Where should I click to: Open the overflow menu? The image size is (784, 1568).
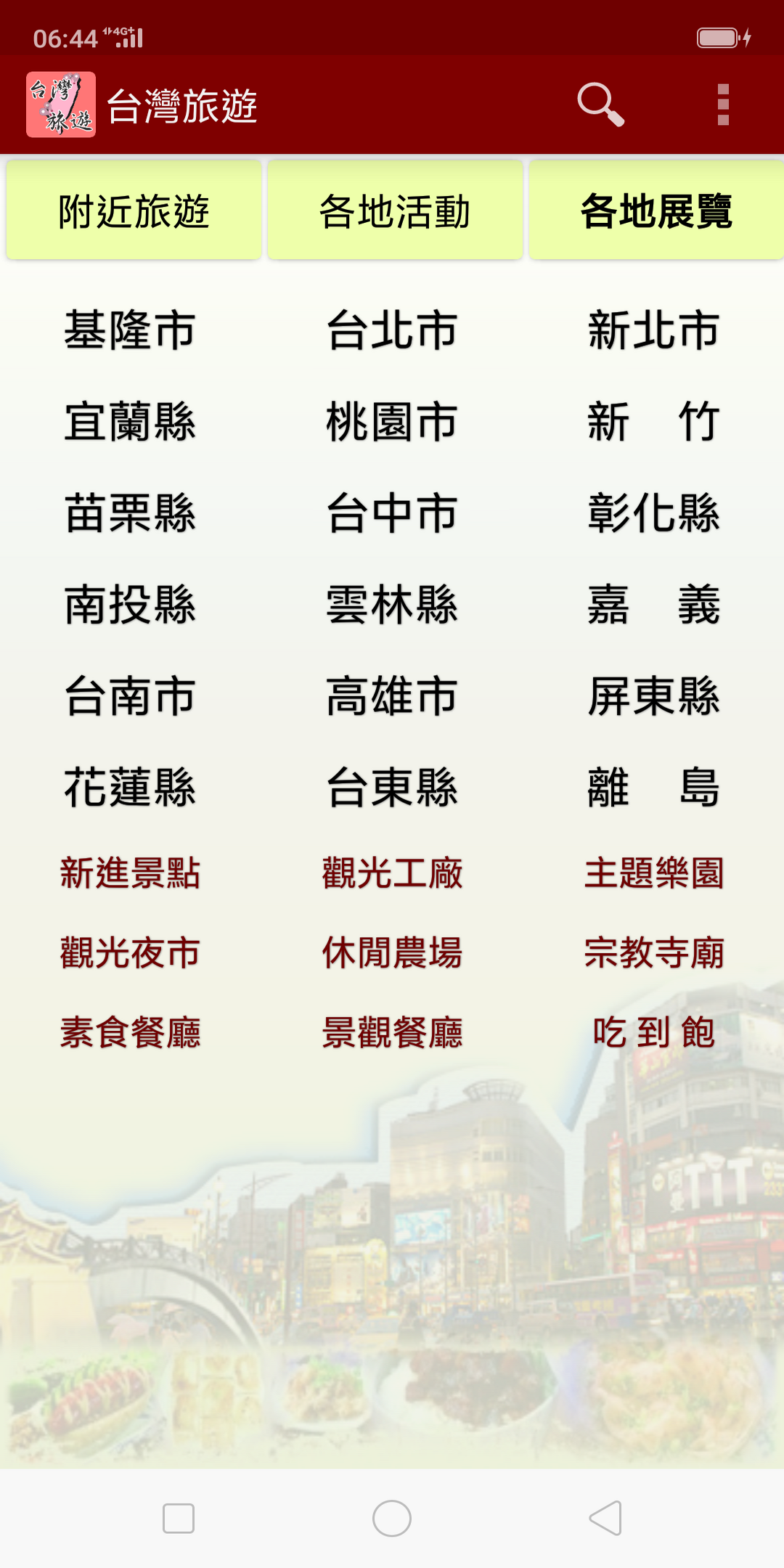click(x=723, y=105)
